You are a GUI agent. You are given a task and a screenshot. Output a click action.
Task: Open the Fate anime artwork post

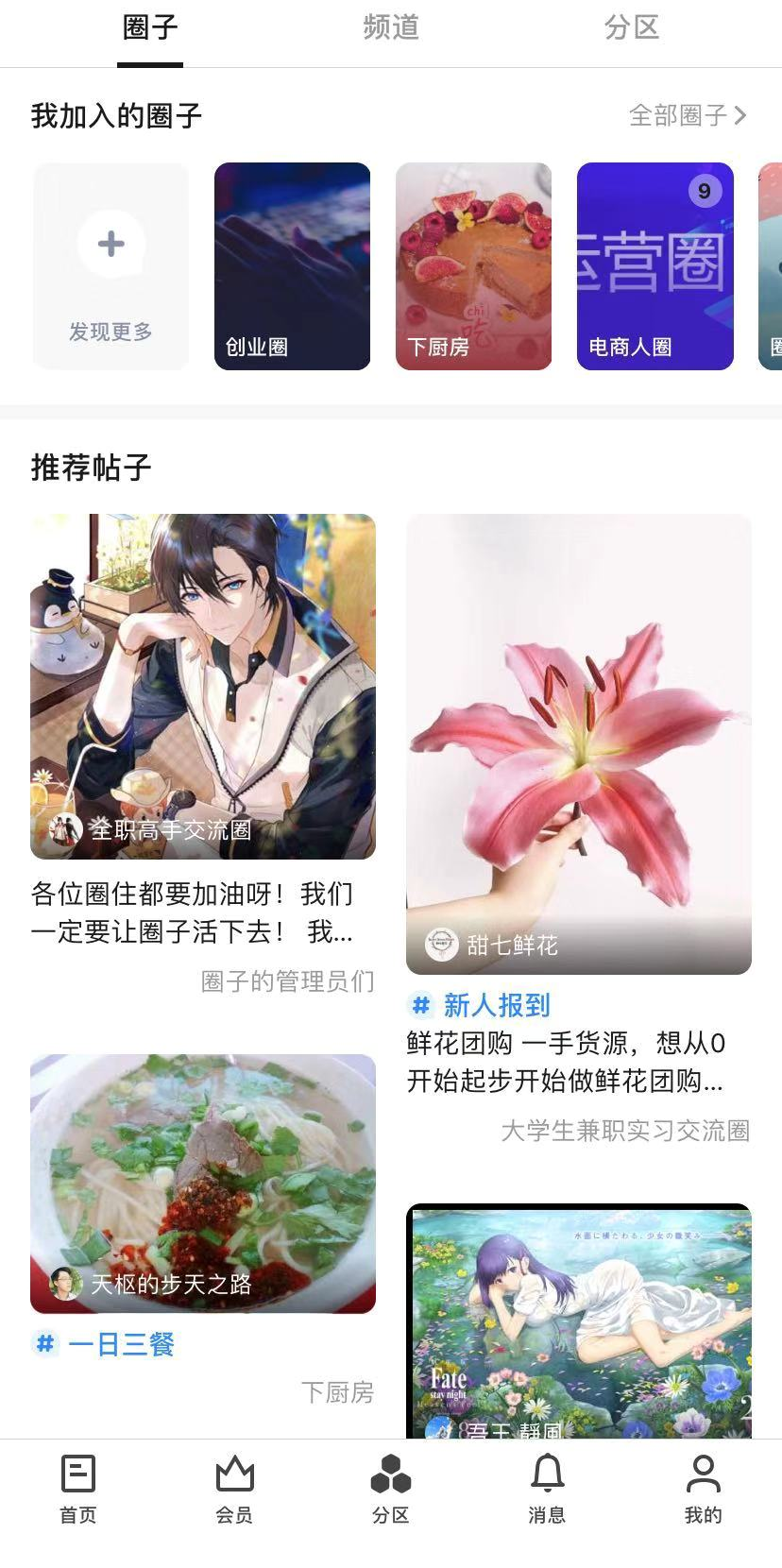[x=578, y=1321]
